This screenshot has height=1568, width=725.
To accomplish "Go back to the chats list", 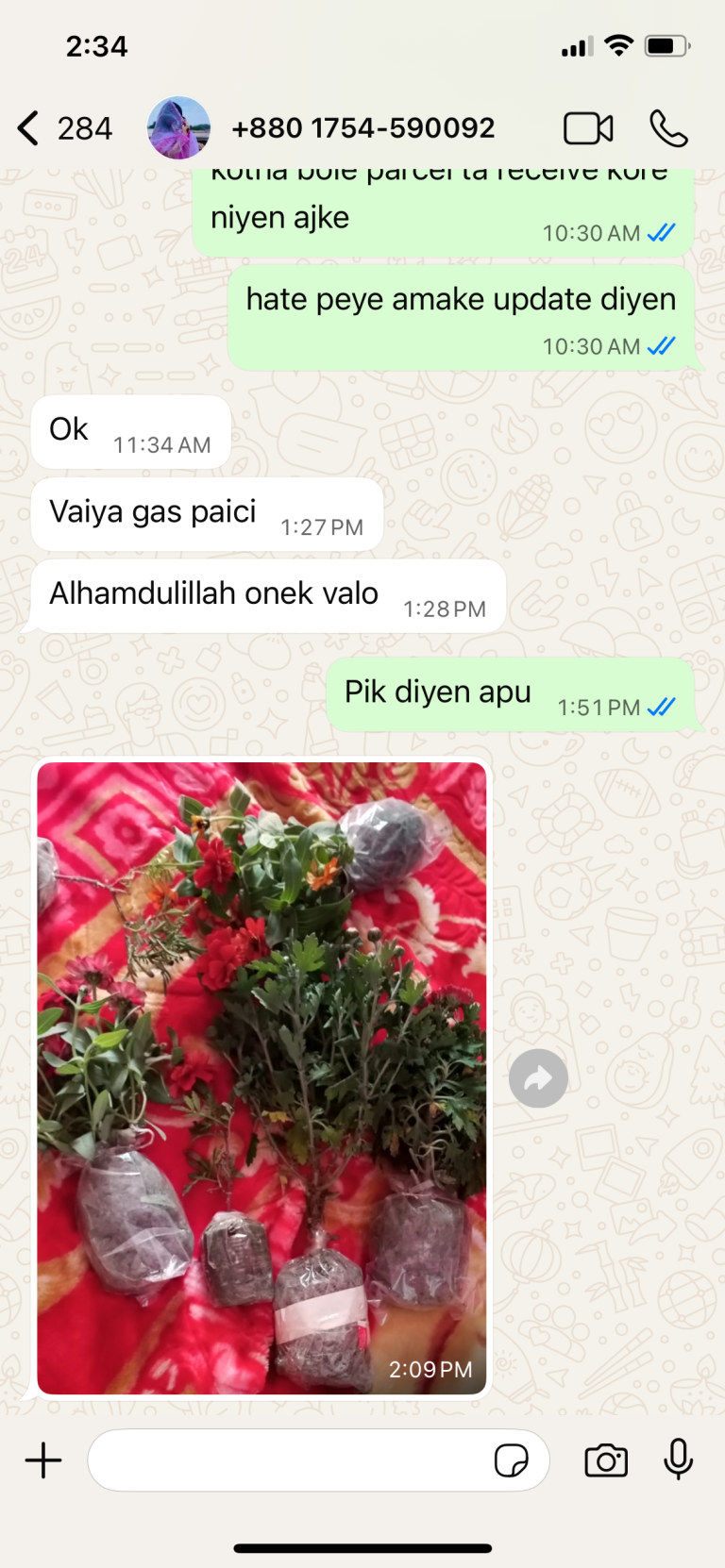I will pos(63,128).
